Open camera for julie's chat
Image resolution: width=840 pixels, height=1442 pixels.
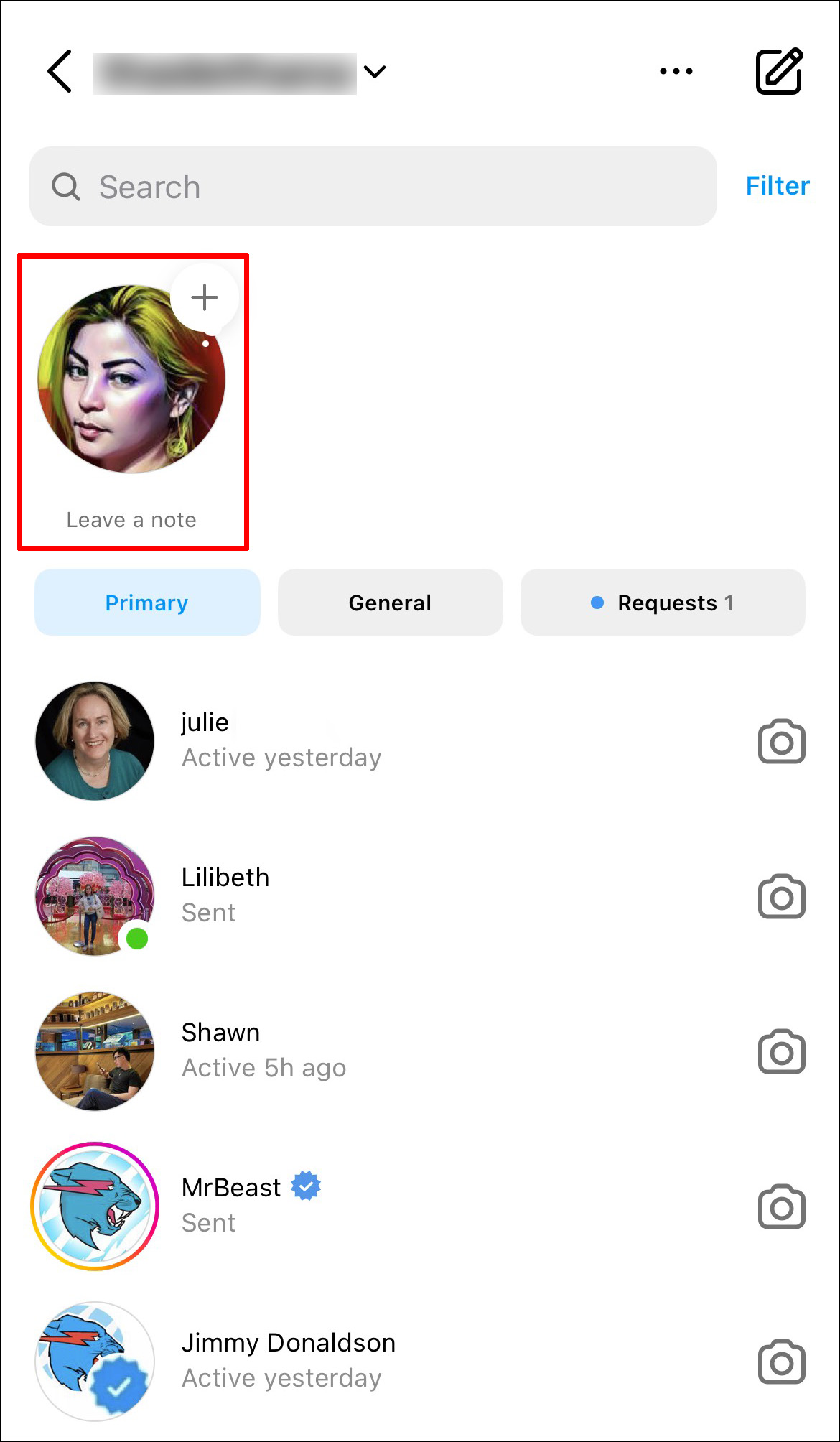pyautogui.click(x=781, y=741)
